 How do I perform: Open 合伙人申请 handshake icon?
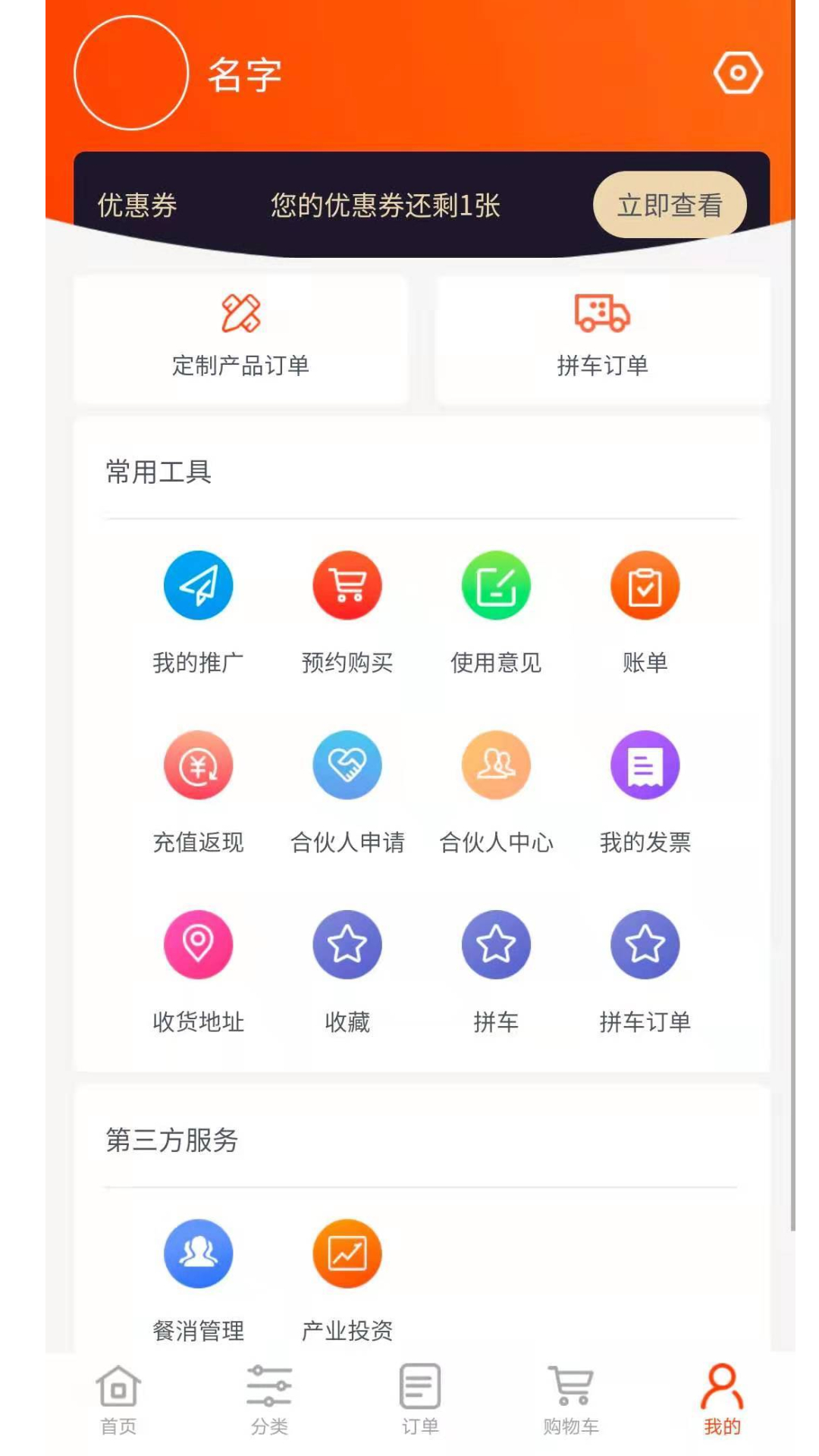347,764
